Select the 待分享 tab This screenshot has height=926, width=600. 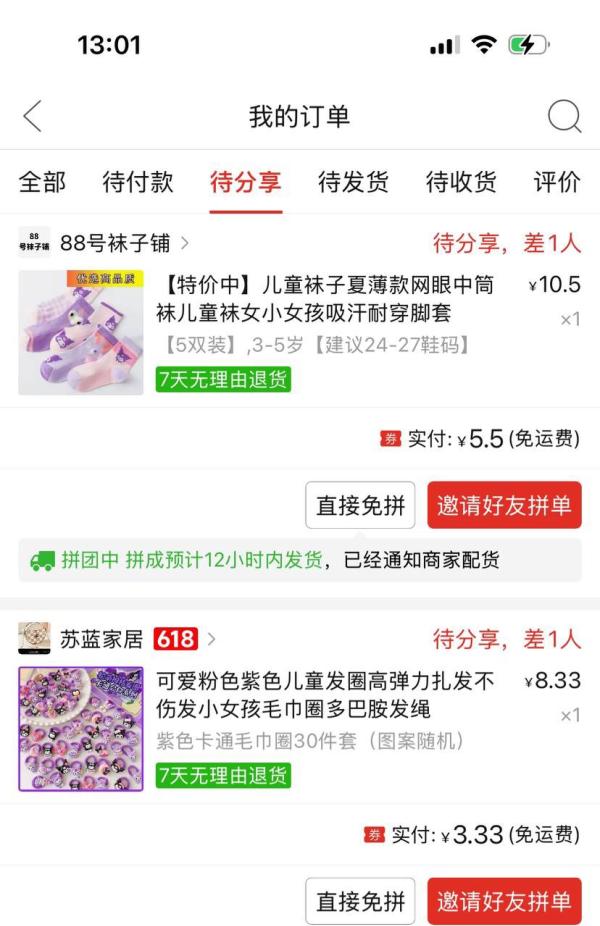point(246,182)
